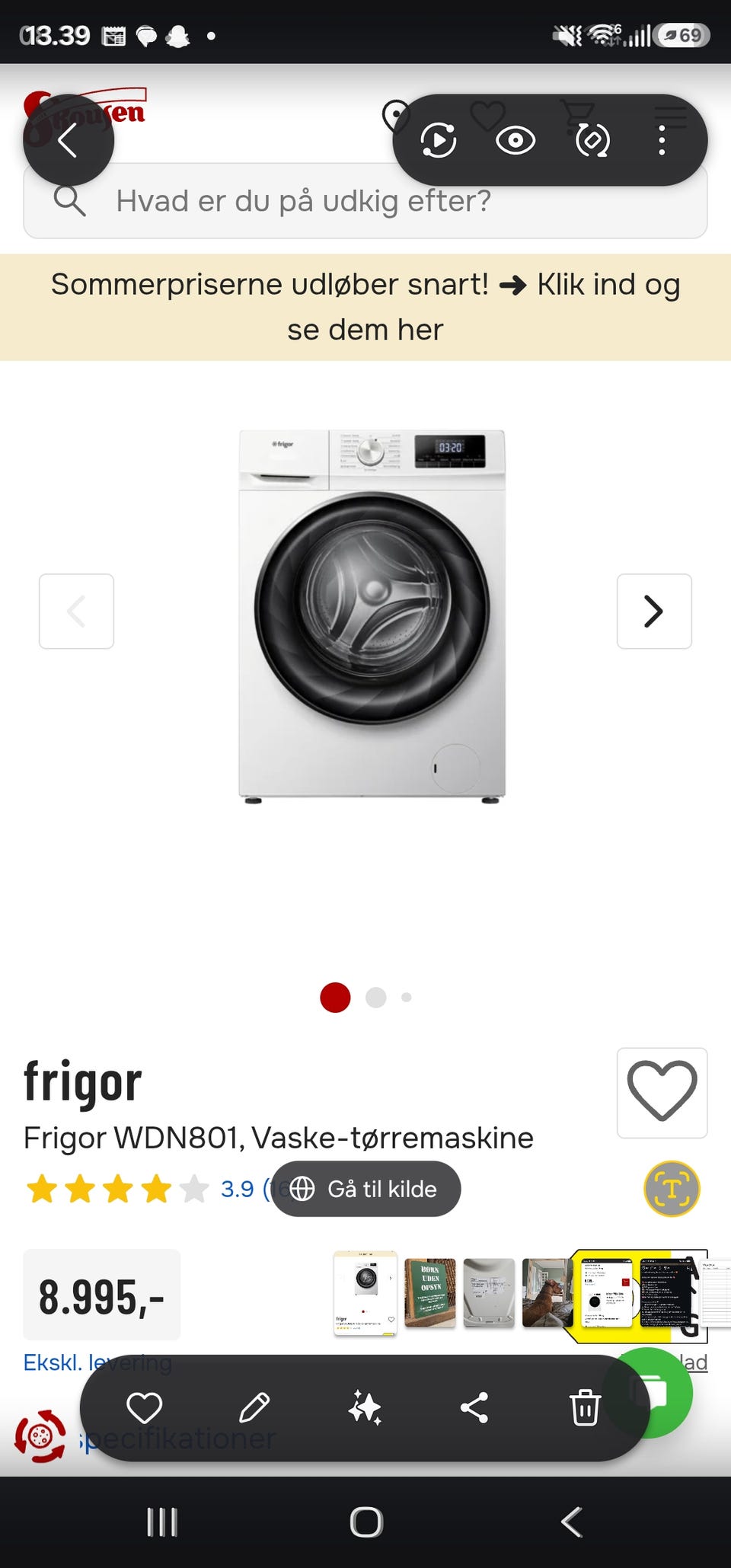Select the washing machine thumbnail in the filmstrip
The width and height of the screenshot is (731, 1568).
(365, 1293)
